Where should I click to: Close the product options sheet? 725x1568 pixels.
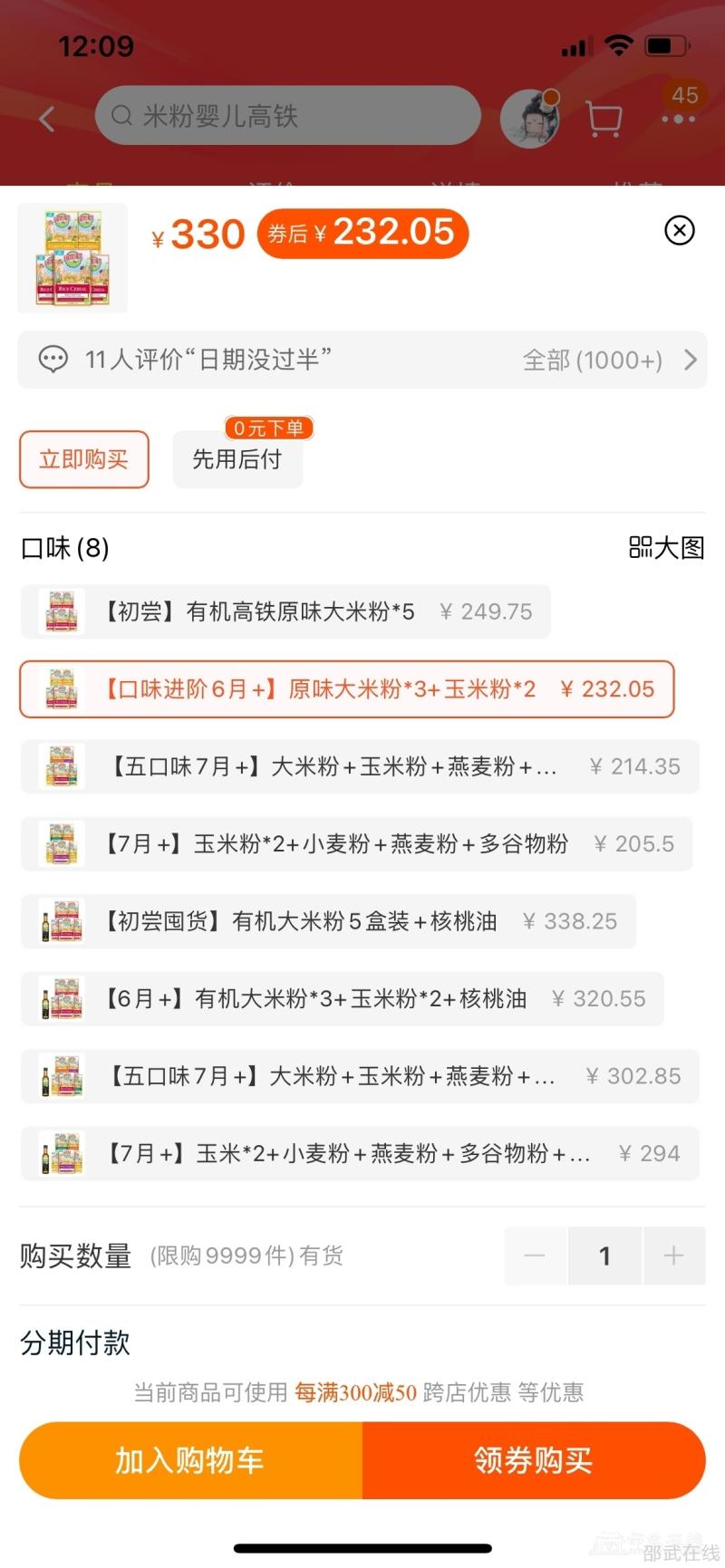pyautogui.click(x=679, y=231)
